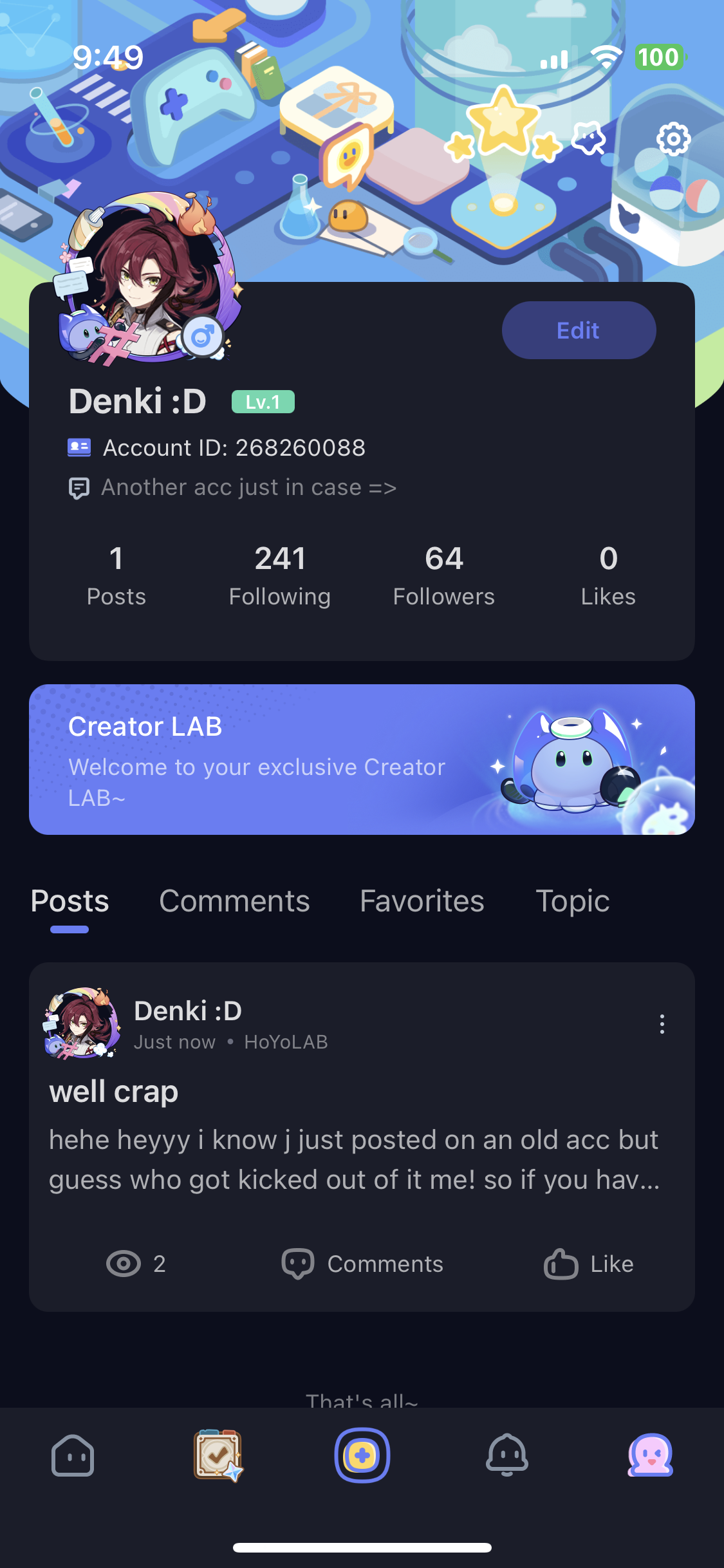
Task: Open the notifications bell tab
Action: 507,1455
